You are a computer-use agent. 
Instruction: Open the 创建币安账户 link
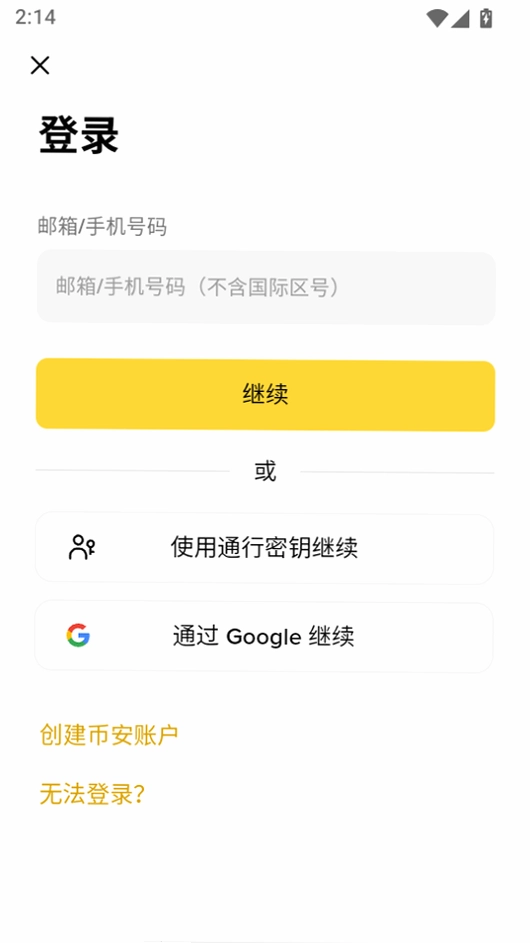(109, 735)
